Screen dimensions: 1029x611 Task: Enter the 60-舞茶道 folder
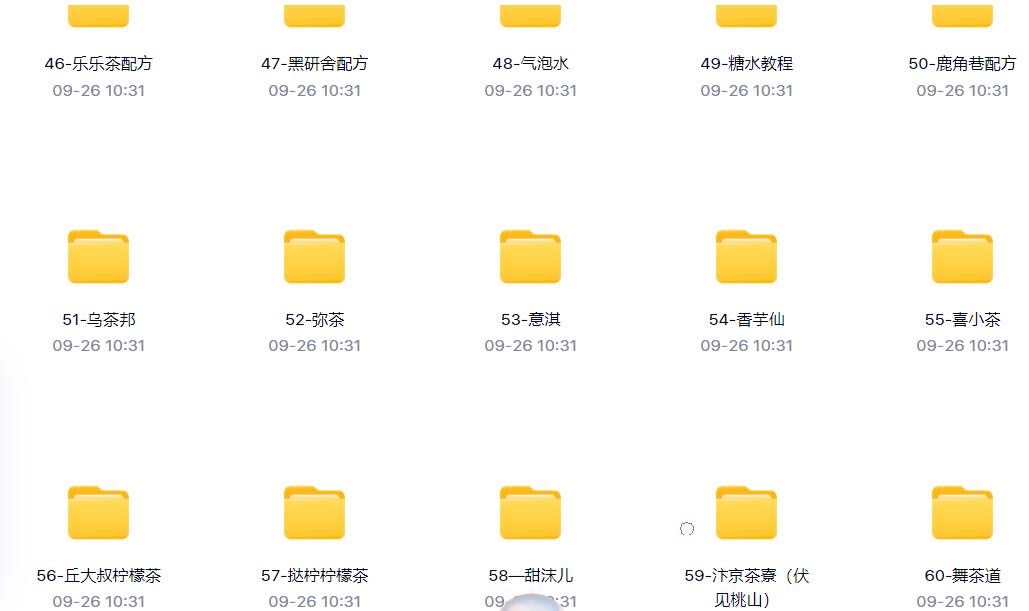962,513
